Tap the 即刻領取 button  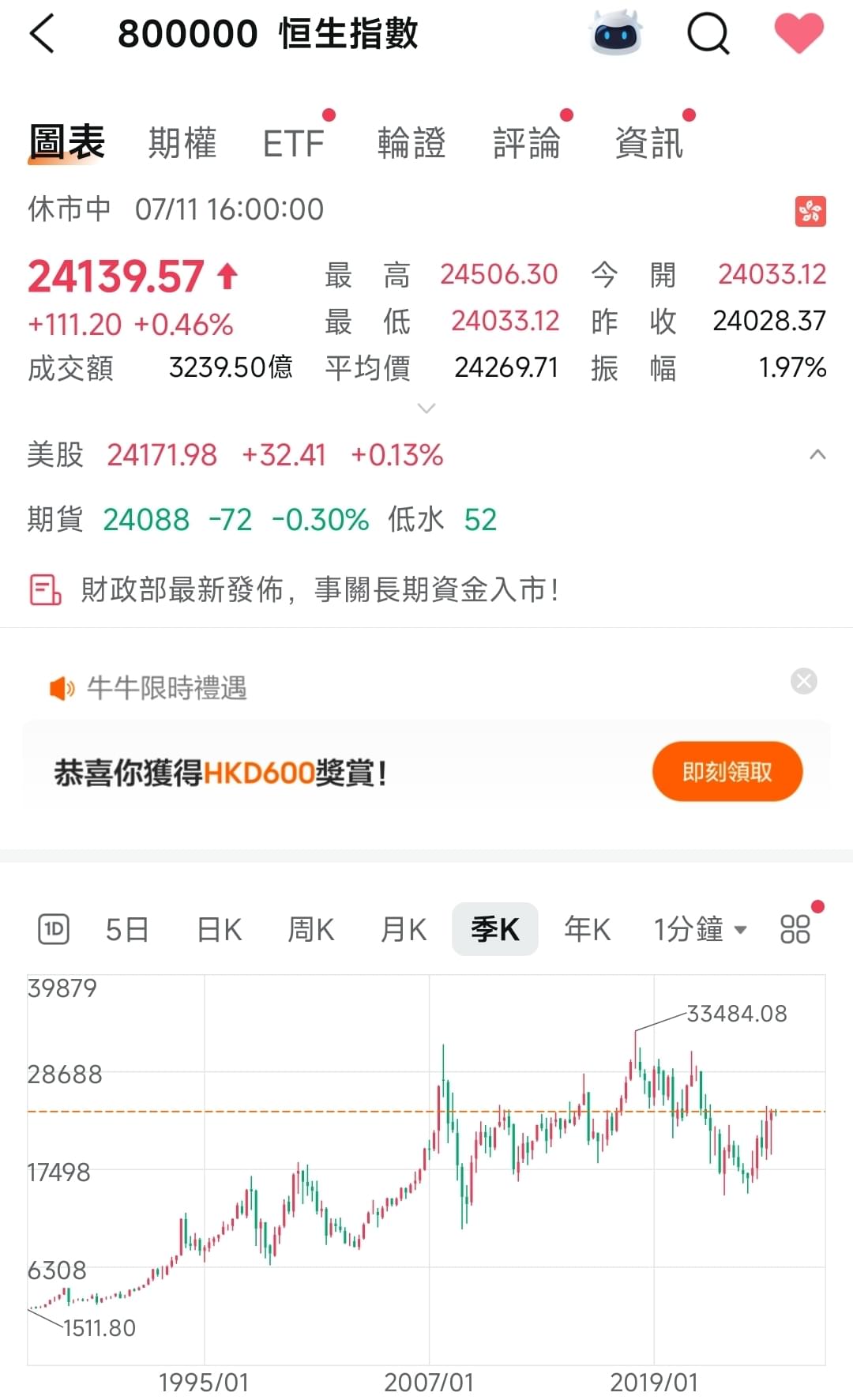727,772
